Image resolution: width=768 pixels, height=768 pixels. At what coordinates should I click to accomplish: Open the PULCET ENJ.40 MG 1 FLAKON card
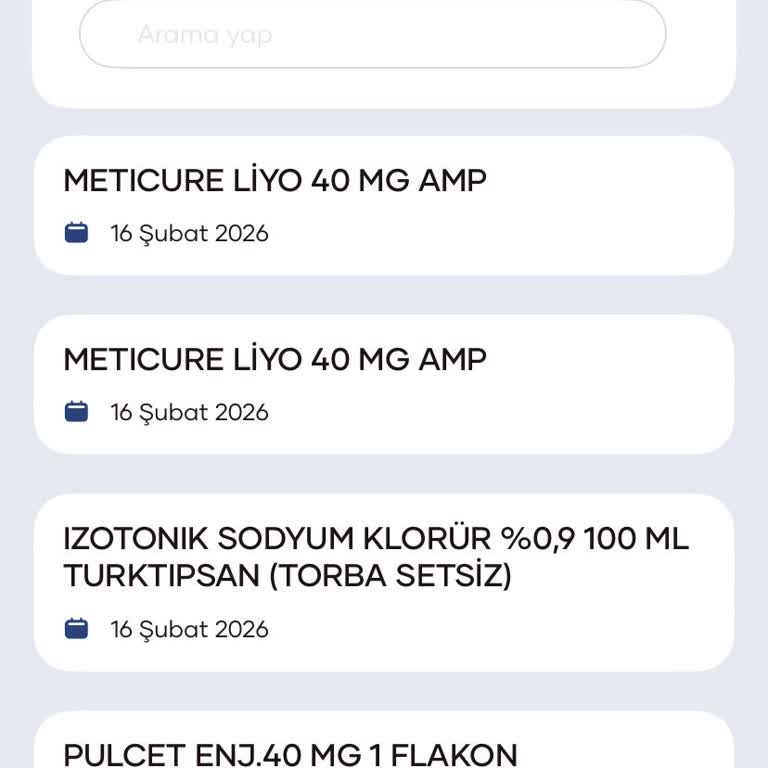[x=384, y=746]
